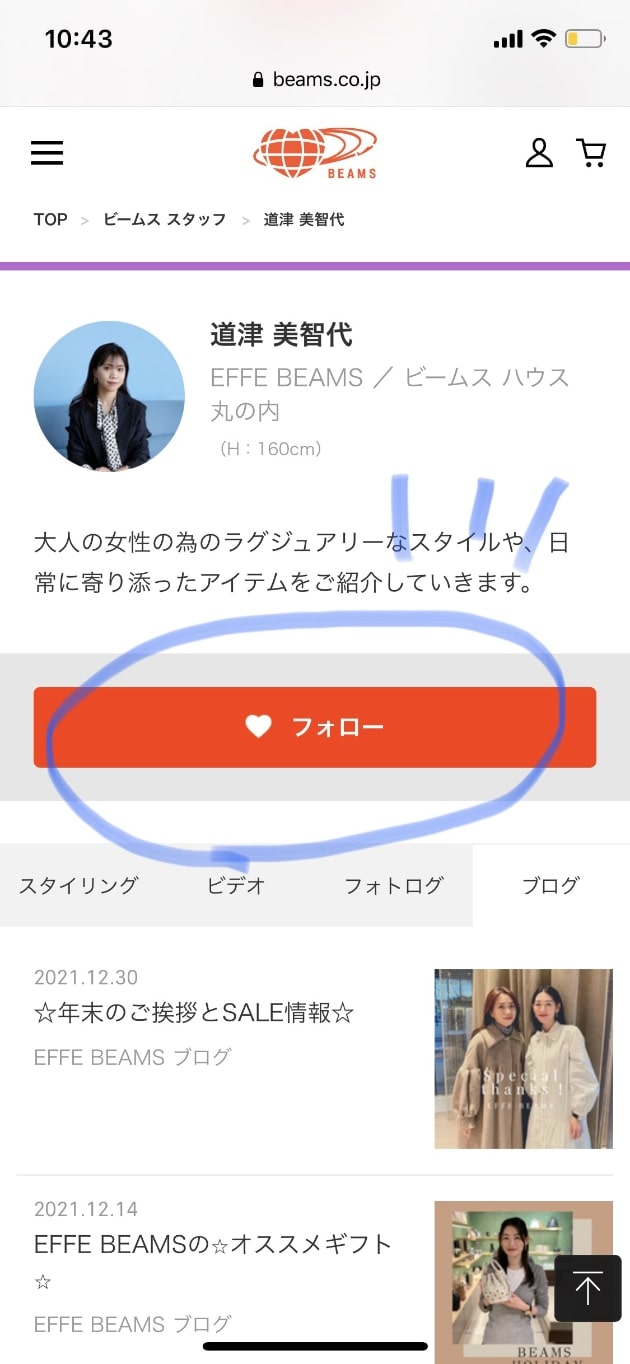This screenshot has width=630, height=1364.
Task: Follow 道津 美智代 with the フォロー button
Action: 315,727
